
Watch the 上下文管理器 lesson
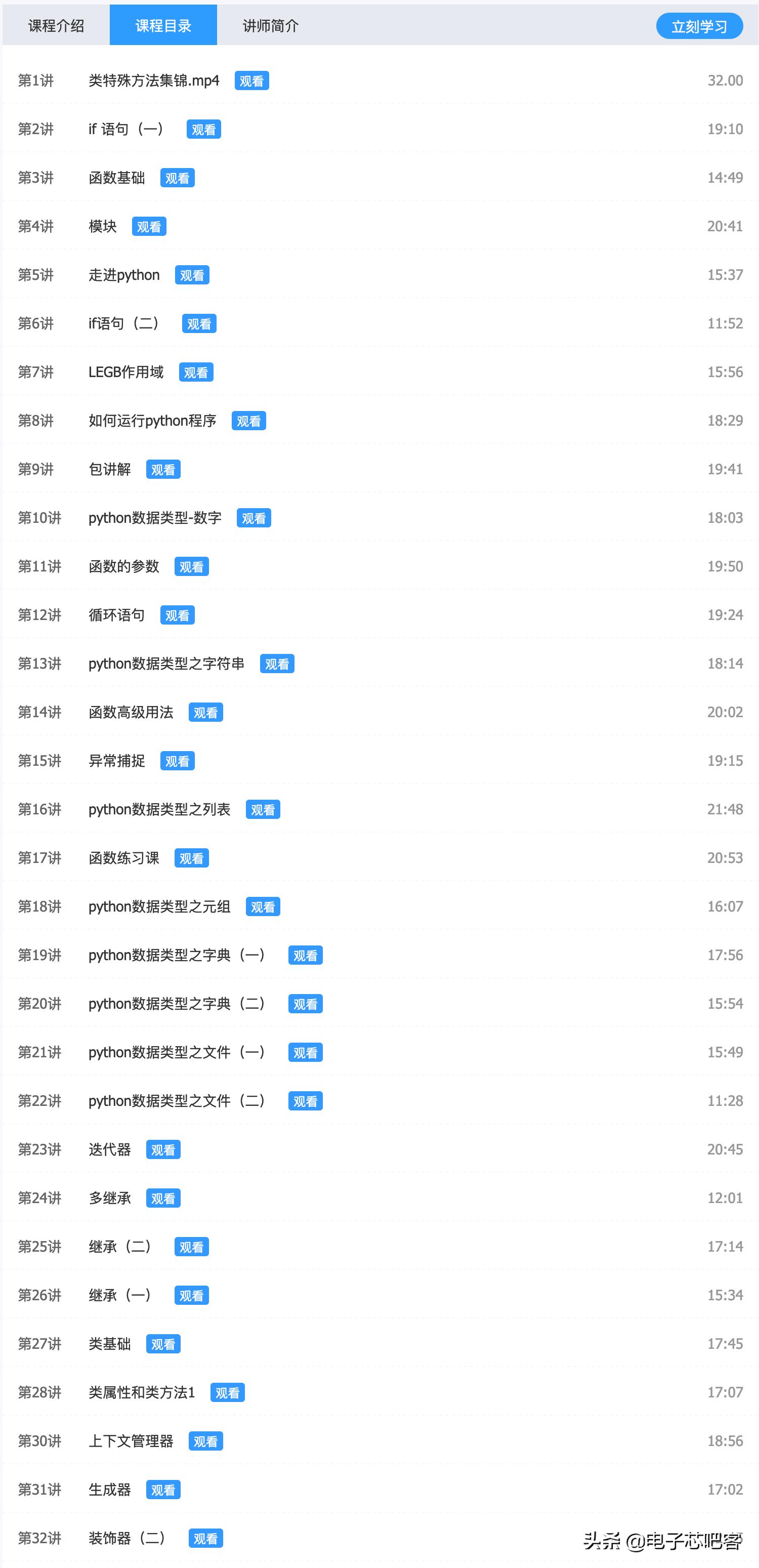(x=206, y=1441)
